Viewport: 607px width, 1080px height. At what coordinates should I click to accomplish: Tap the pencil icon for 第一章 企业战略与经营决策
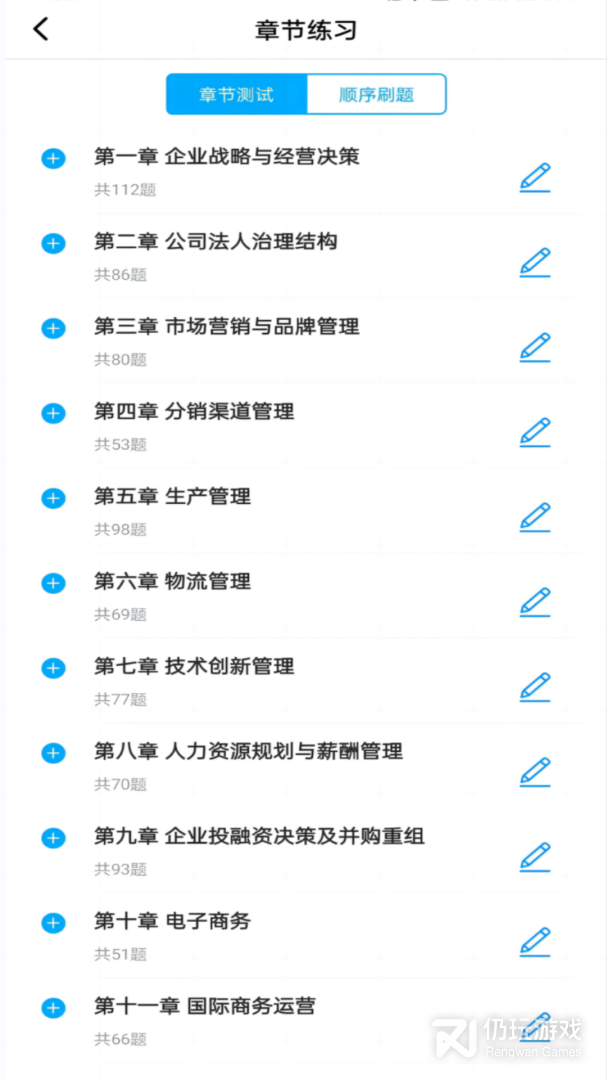click(x=535, y=177)
